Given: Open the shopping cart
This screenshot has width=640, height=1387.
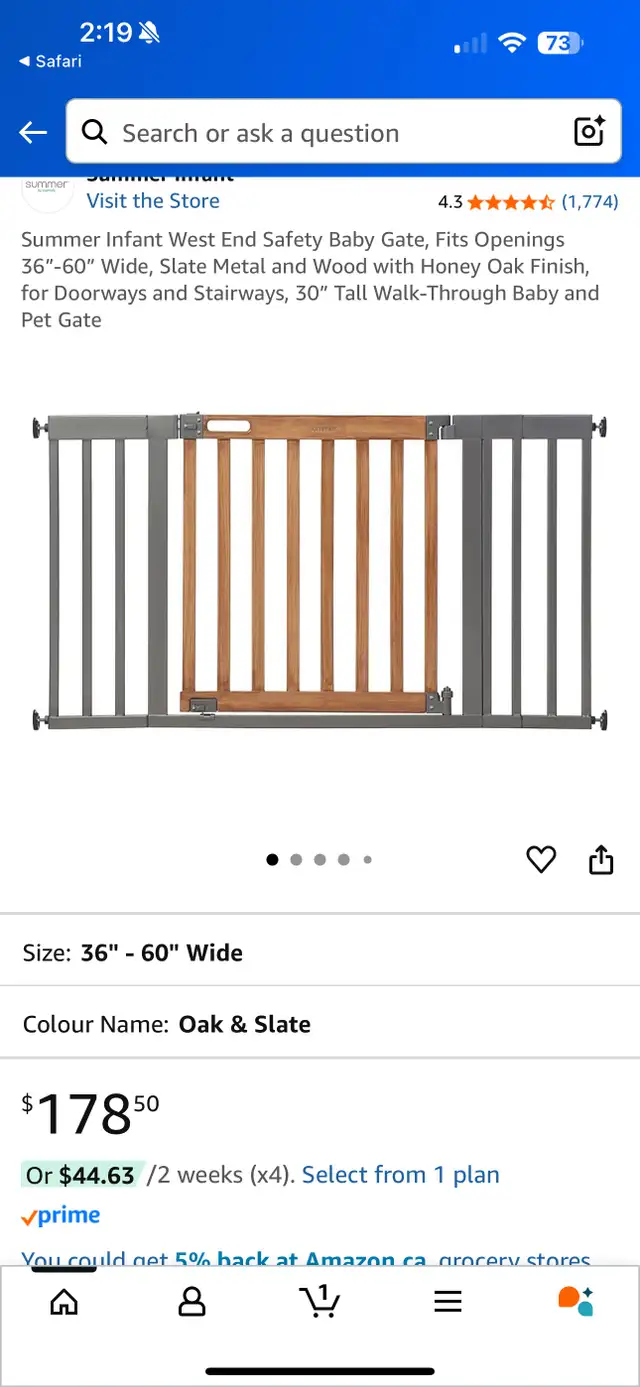Looking at the screenshot, I should (320, 1301).
